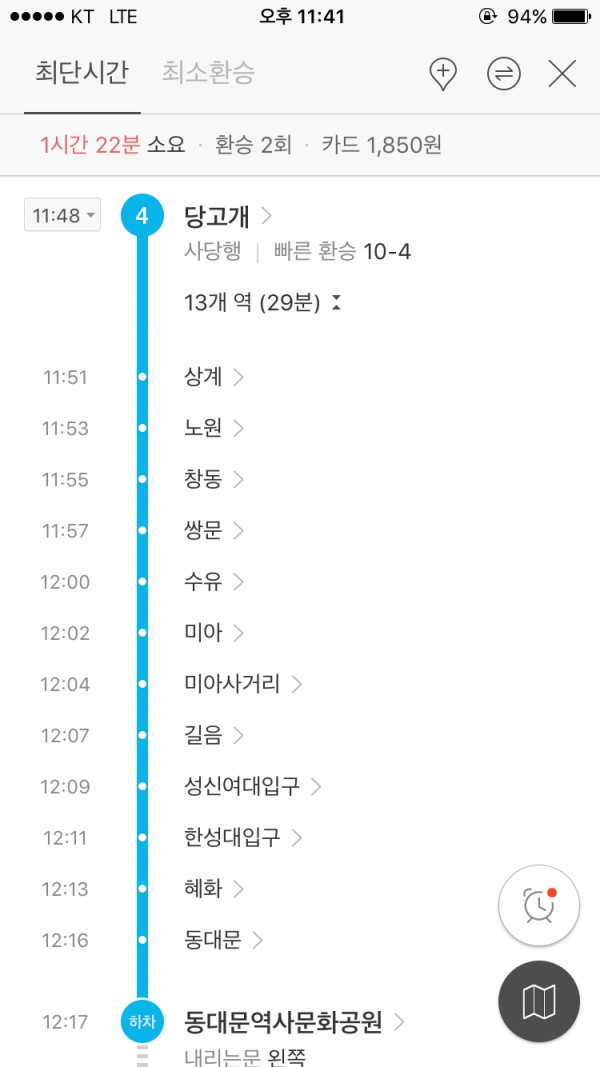Screen dimensions: 600x1067
Task: Collapse the 13개 역 (29분) station list
Action: [263, 303]
